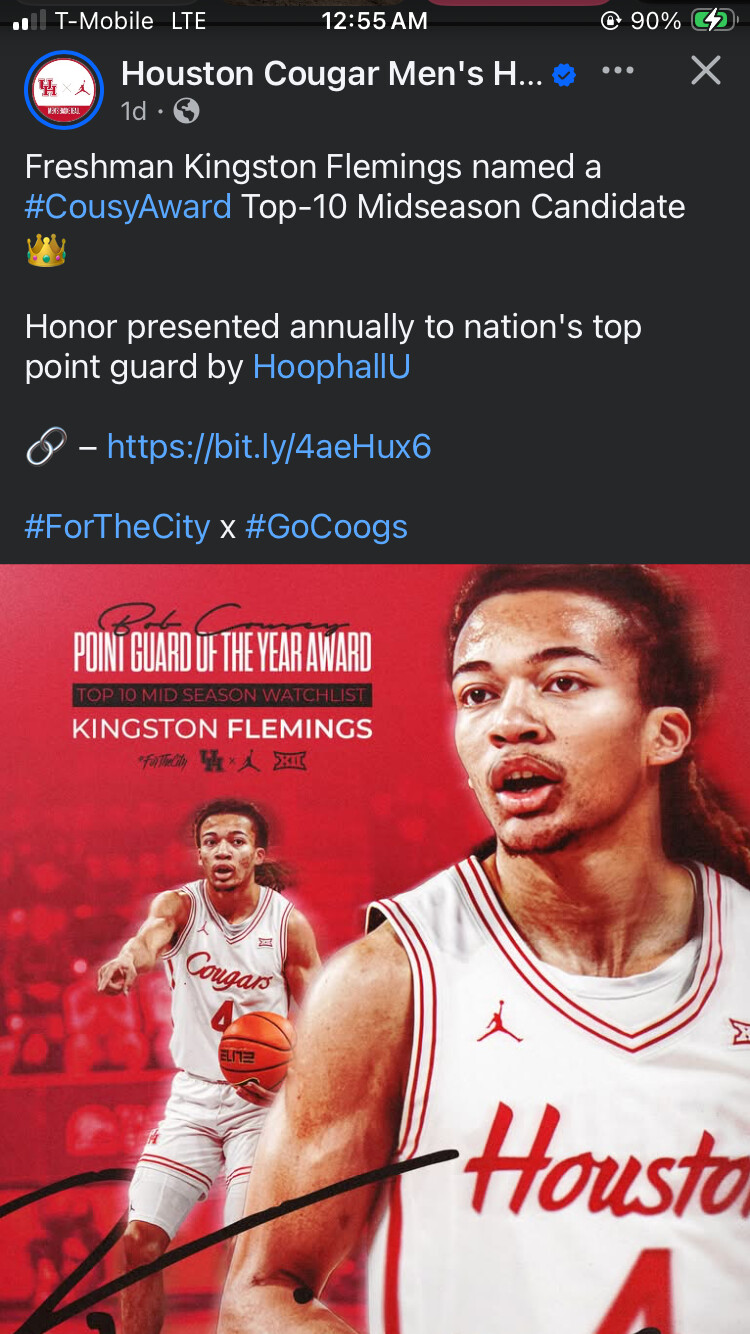This screenshot has height=1334, width=750.
Task: Close the post view
Action: pyautogui.click(x=706, y=71)
